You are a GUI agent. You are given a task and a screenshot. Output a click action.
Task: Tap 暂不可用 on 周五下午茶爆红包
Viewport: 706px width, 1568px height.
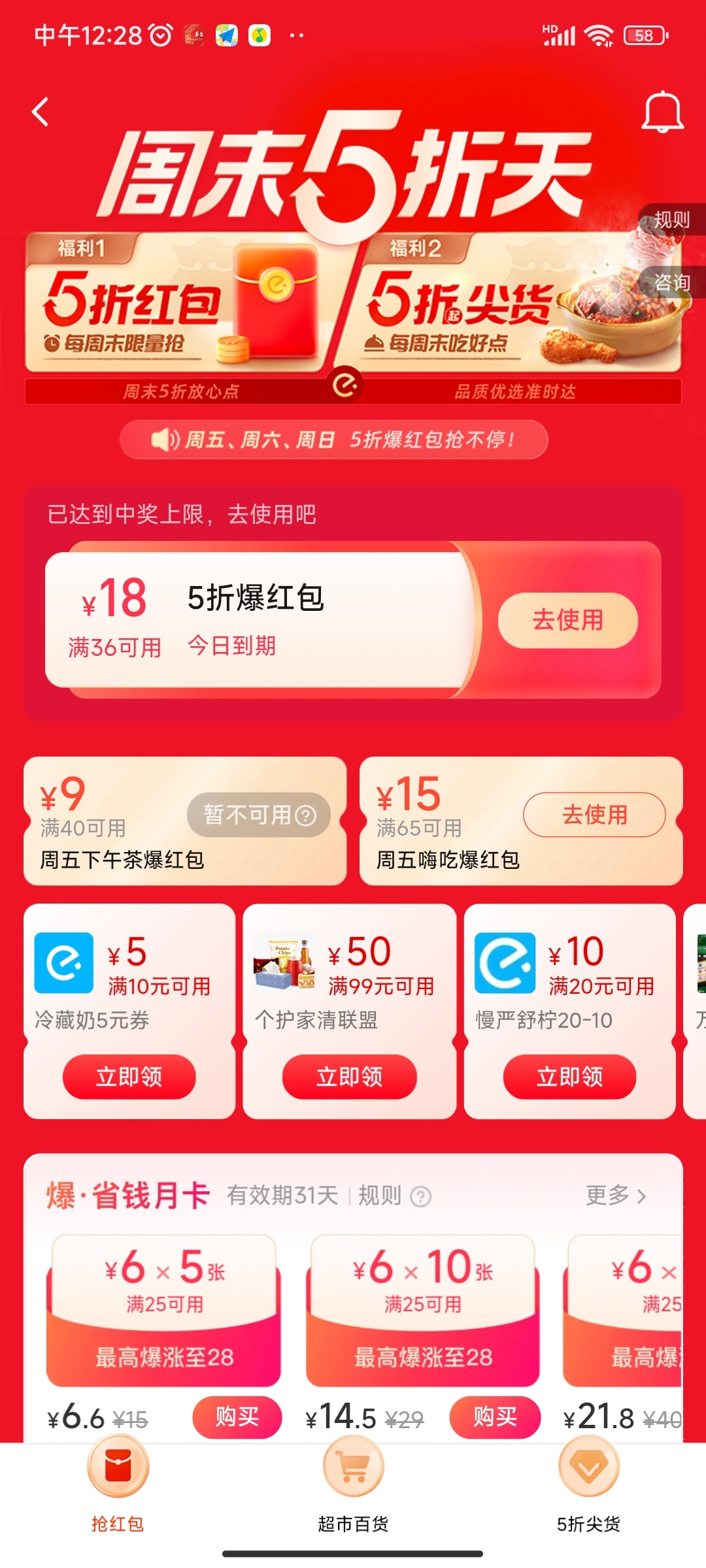point(259,815)
